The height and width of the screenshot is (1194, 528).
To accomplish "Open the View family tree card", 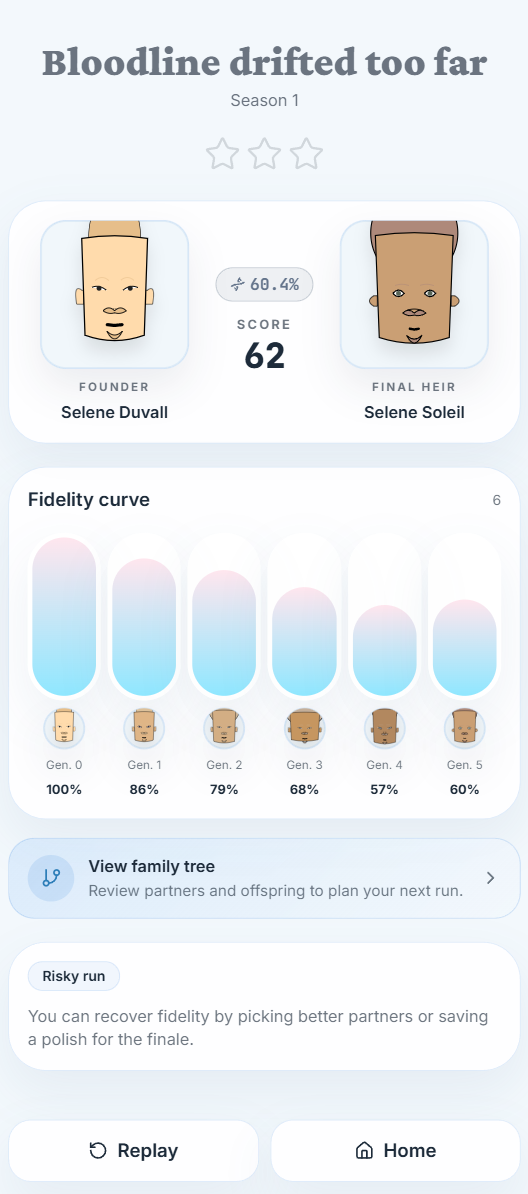I will (264, 878).
